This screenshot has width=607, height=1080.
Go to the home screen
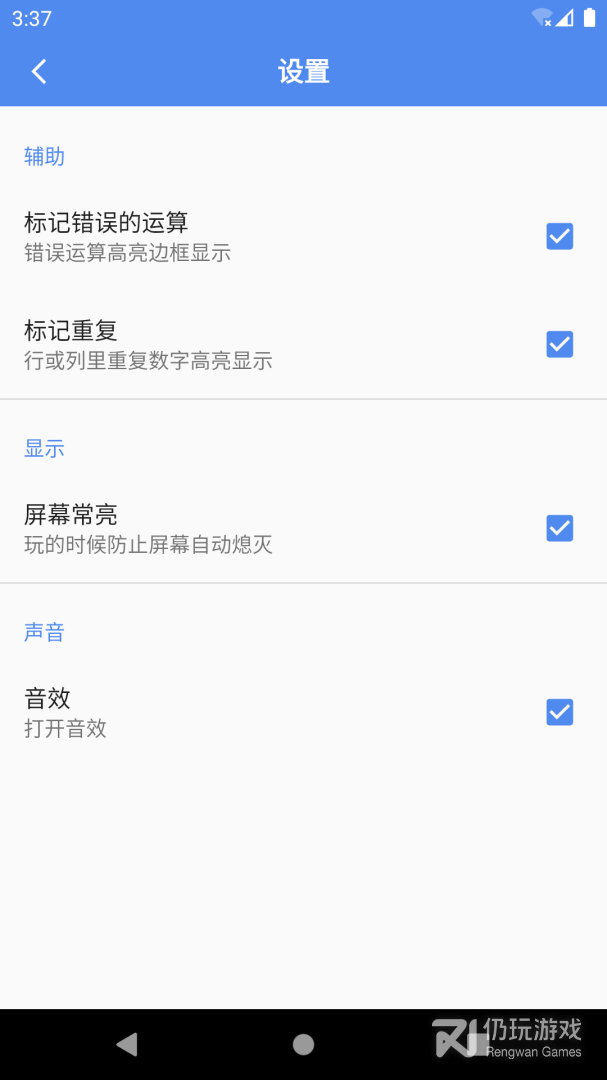pos(303,1045)
